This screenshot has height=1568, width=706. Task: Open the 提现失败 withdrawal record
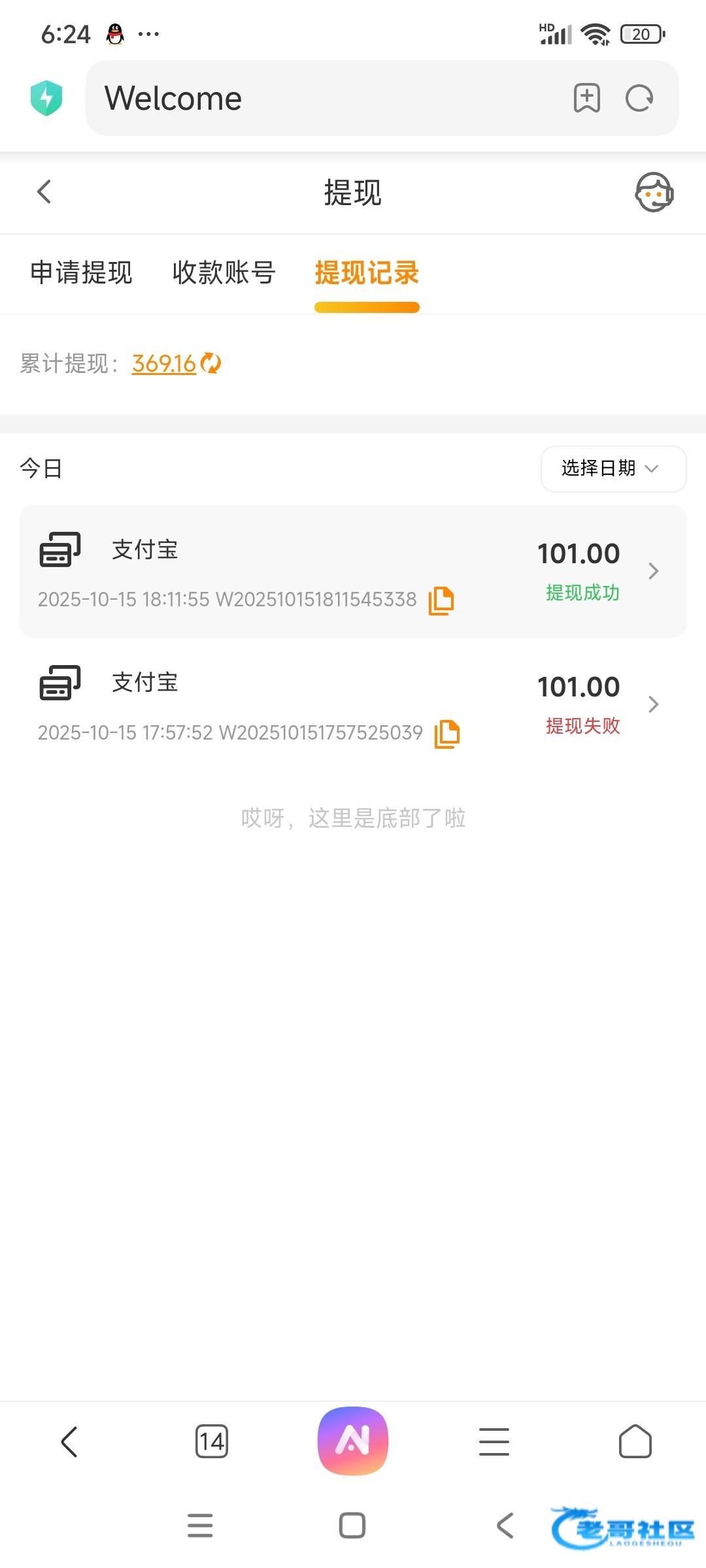click(353, 704)
